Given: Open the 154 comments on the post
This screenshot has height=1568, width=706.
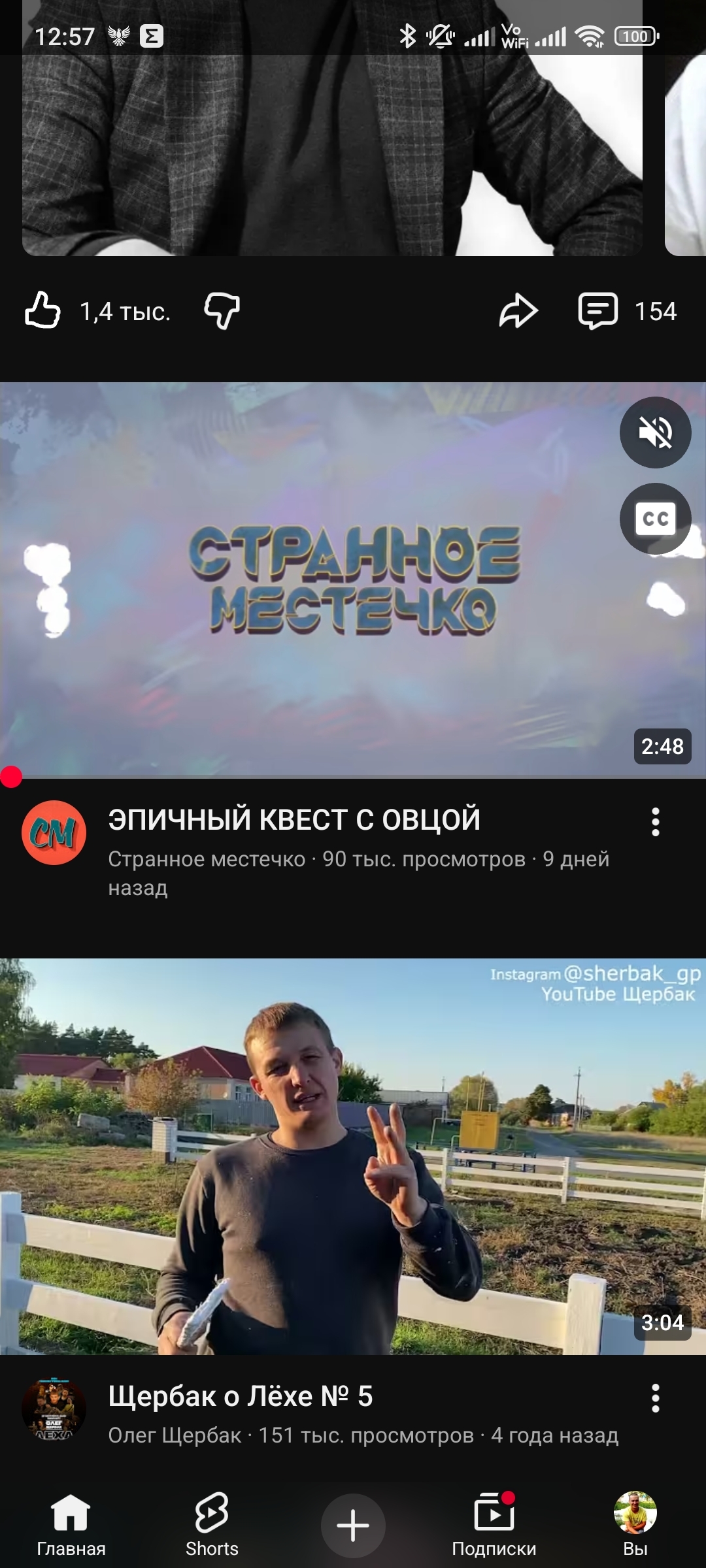Looking at the screenshot, I should [x=598, y=310].
